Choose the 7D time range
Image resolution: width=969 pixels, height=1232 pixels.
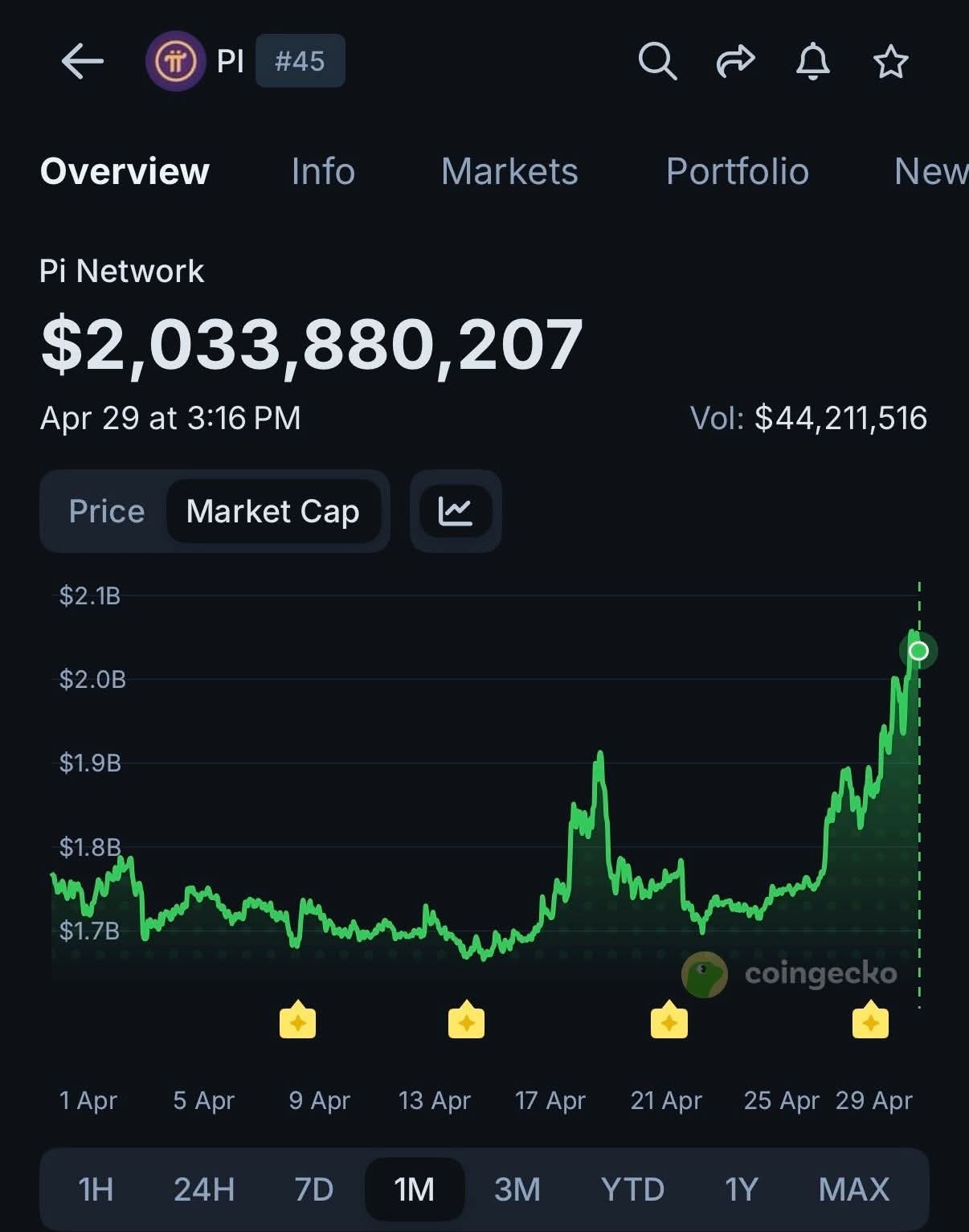pyautogui.click(x=313, y=1189)
